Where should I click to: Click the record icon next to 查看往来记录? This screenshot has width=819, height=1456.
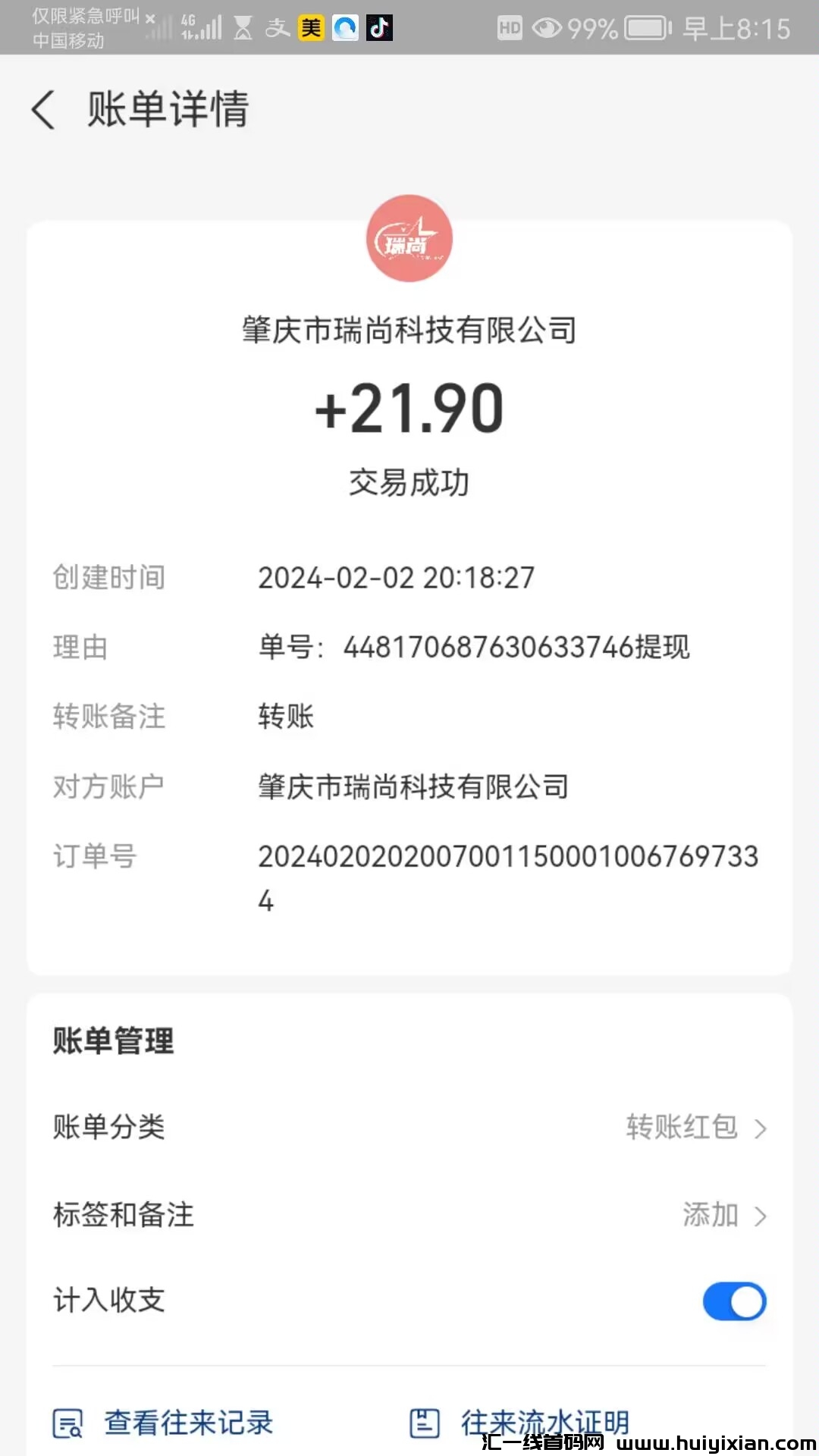(x=69, y=1422)
